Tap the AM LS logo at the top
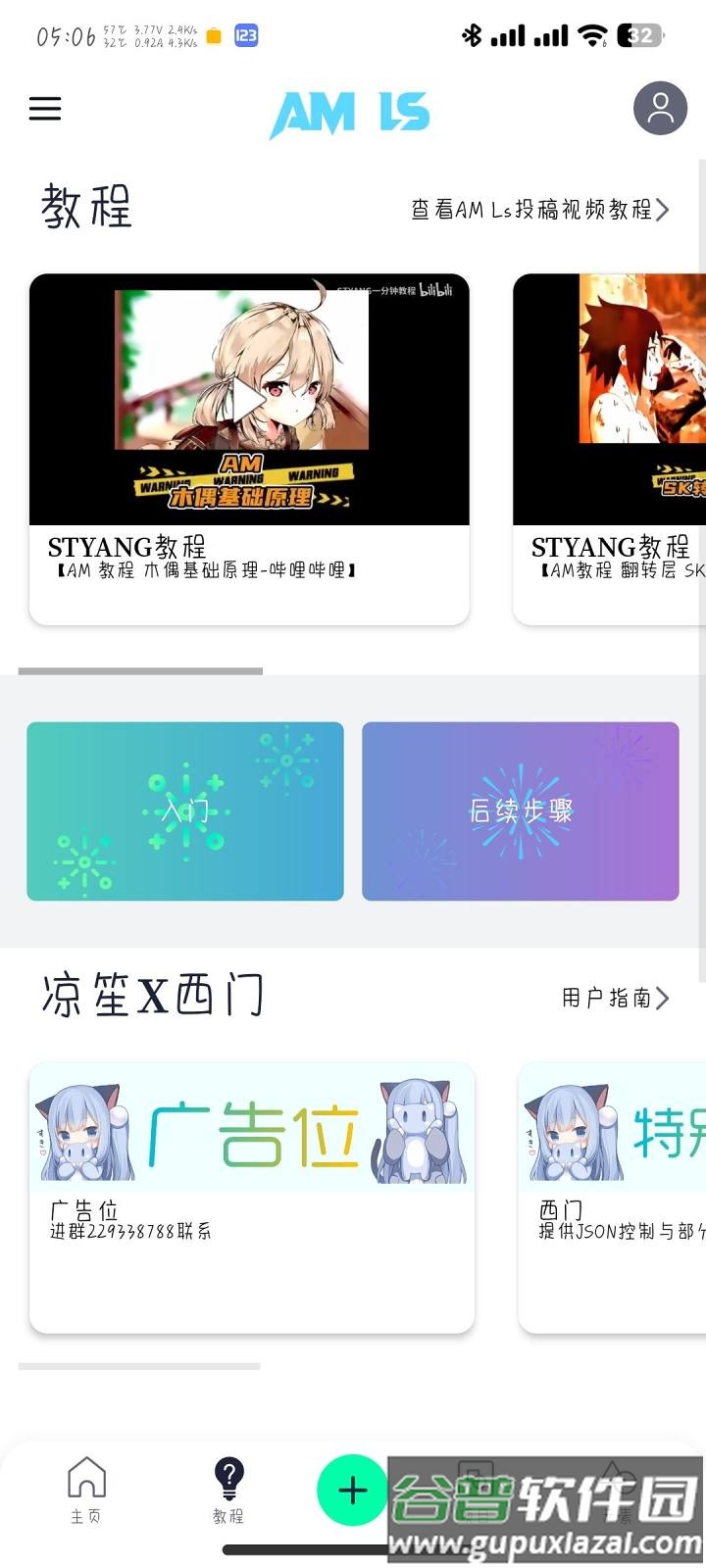This screenshot has width=706, height=1568. coord(350,113)
